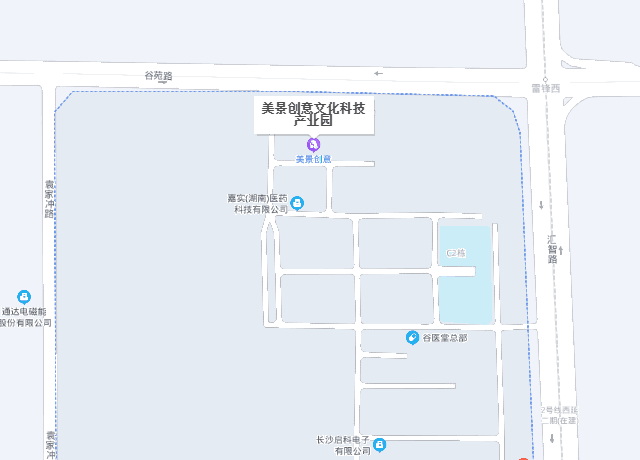Select the 长沙启科电子有限公司 marker
The image size is (640, 460).
click(379, 444)
